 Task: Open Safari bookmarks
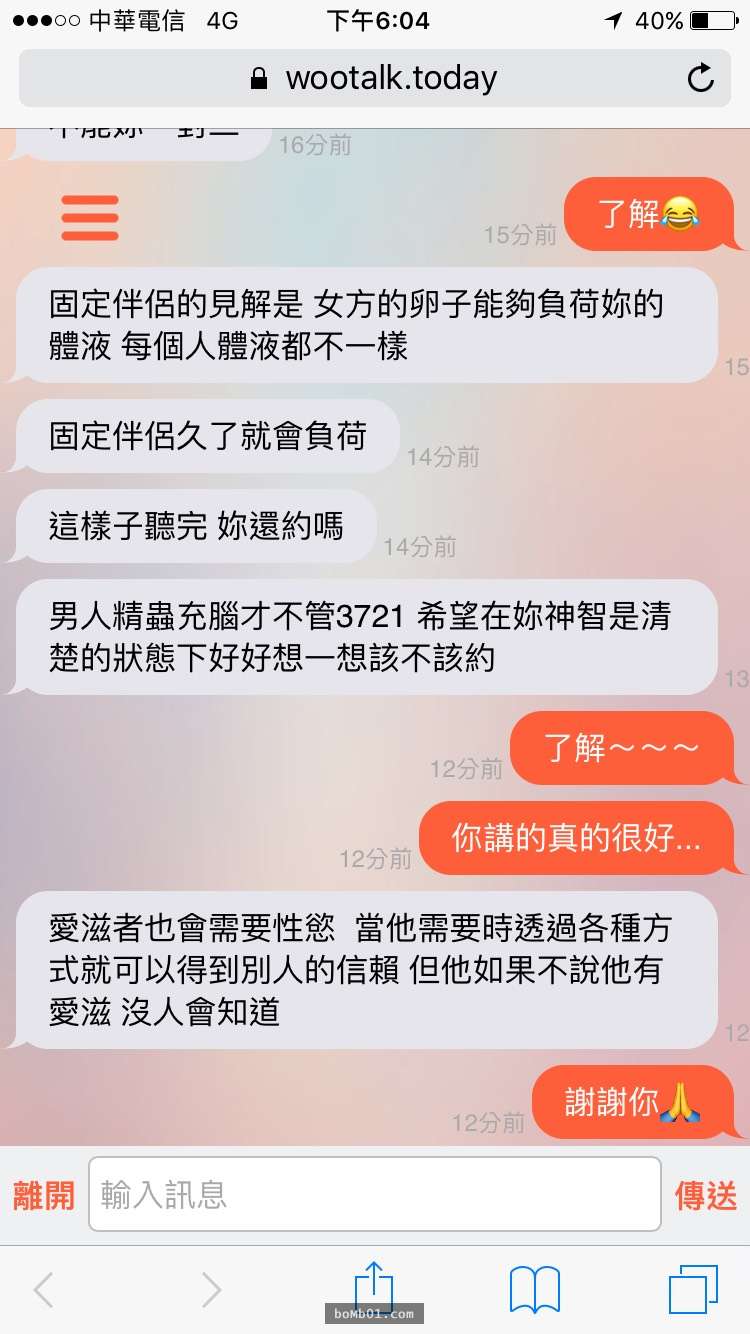point(535,1289)
